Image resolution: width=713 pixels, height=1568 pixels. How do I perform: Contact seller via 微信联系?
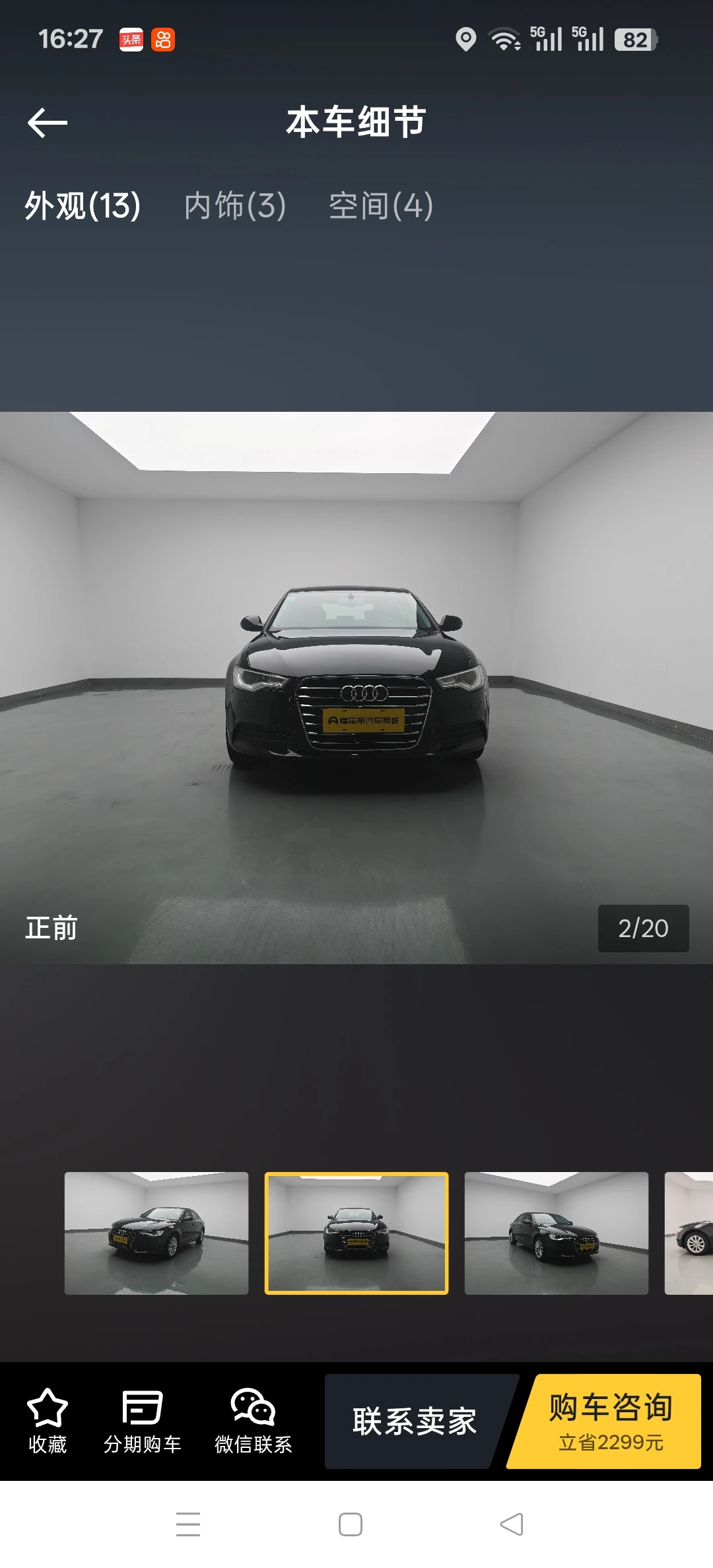coord(254,1421)
